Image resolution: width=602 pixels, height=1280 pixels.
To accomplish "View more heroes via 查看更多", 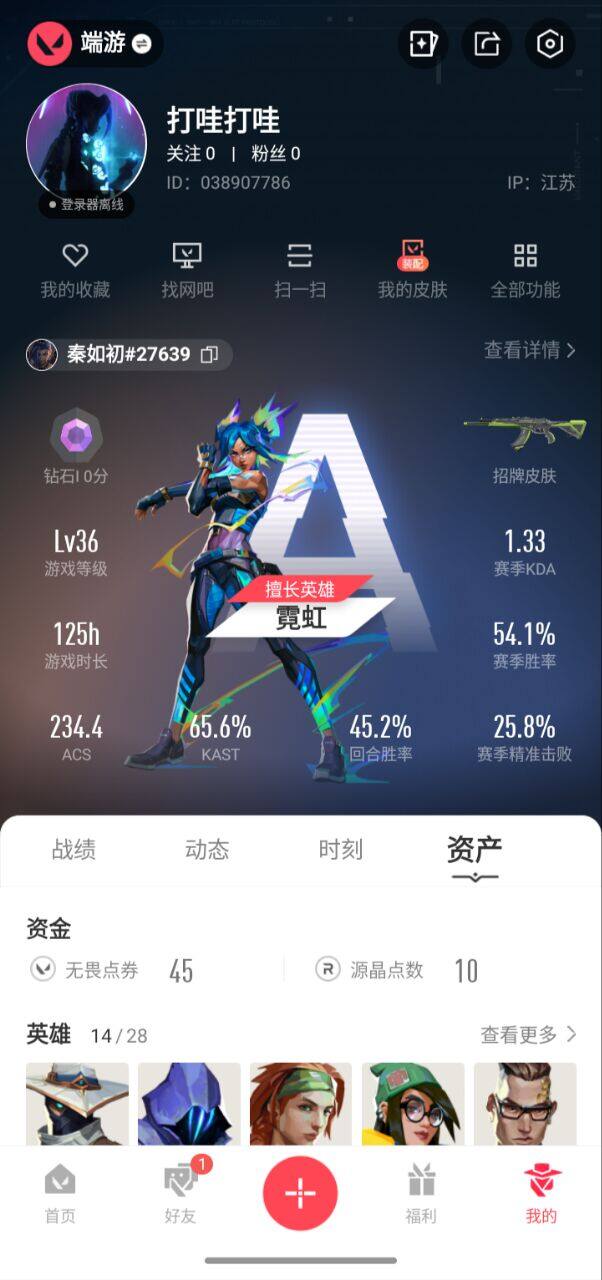I will 528,1034.
